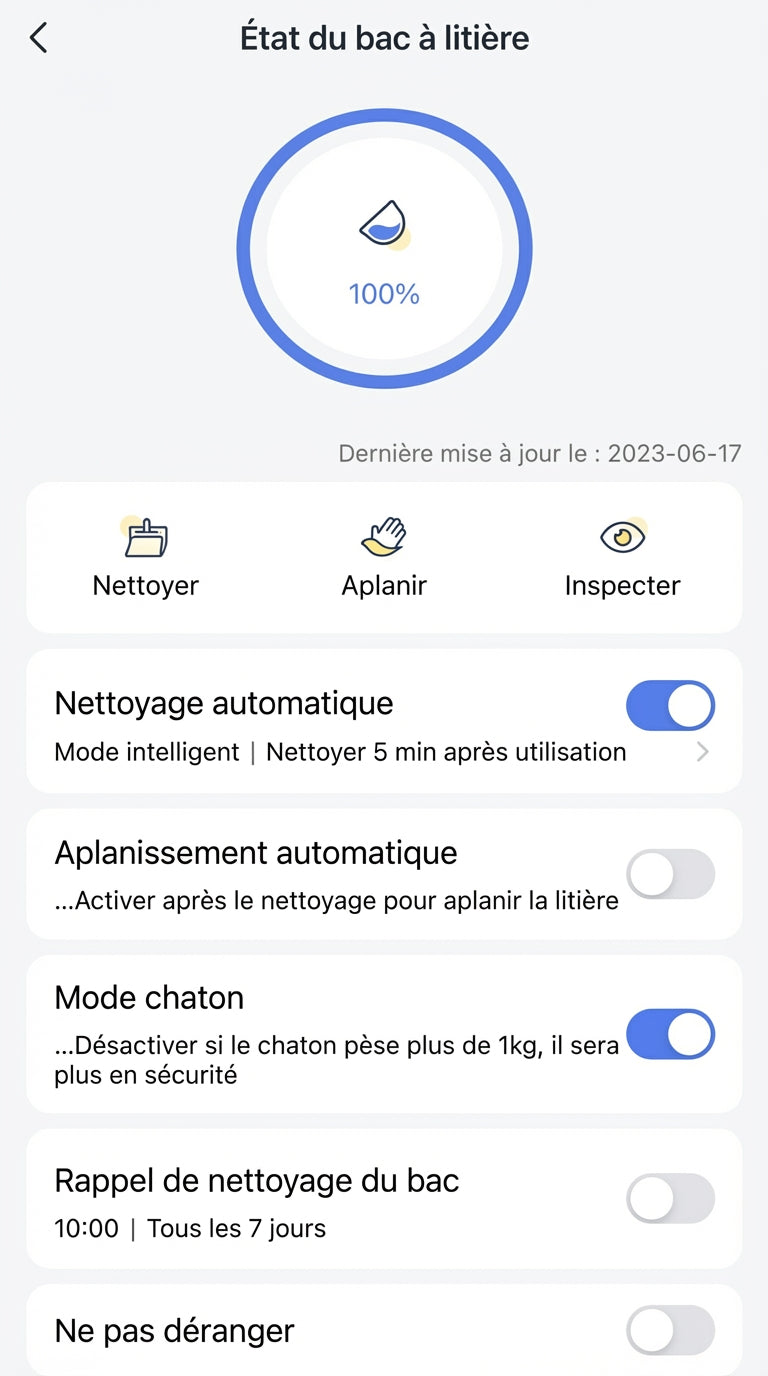Image resolution: width=768 pixels, height=1376 pixels.
Task: Tap the 100% litter level indicator
Action: point(383,295)
